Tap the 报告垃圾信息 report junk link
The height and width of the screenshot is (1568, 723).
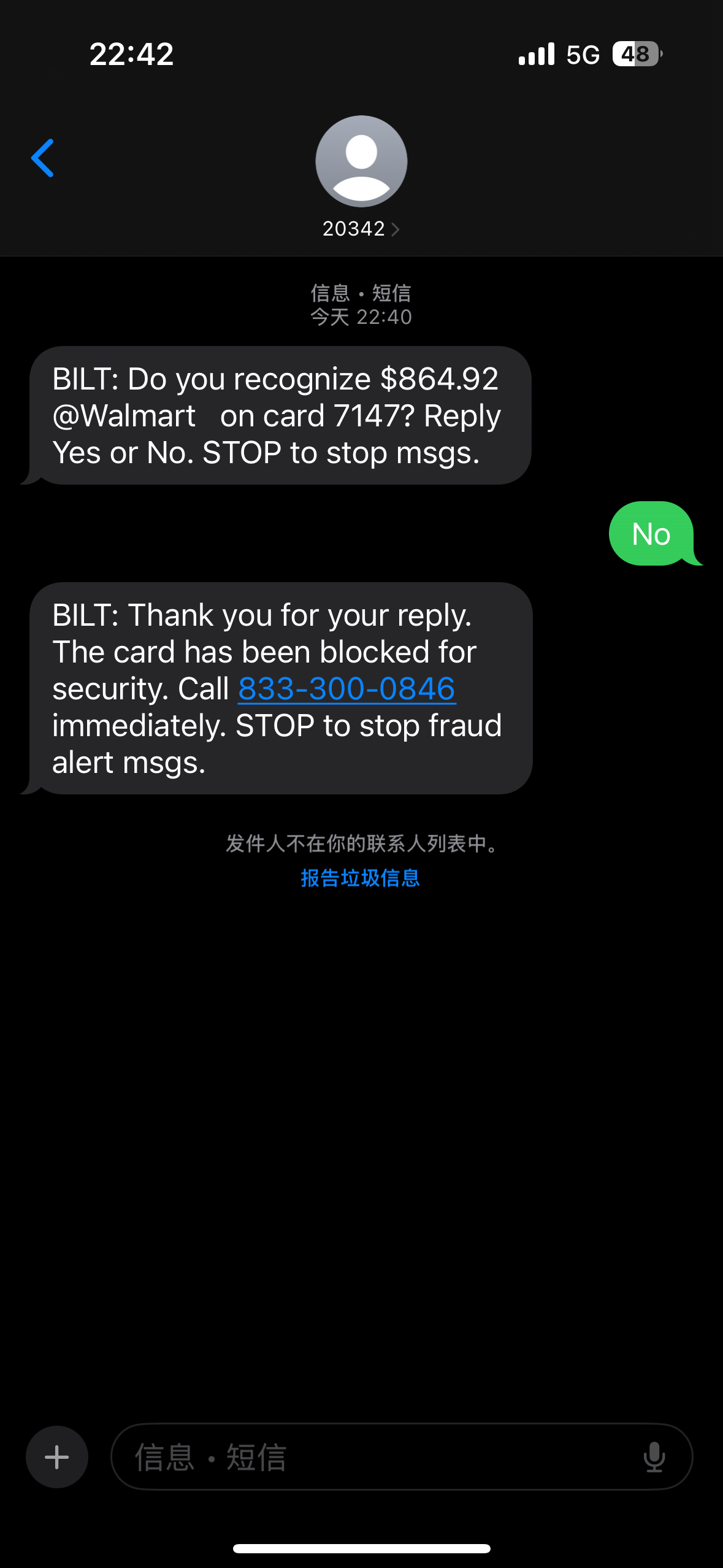click(361, 878)
